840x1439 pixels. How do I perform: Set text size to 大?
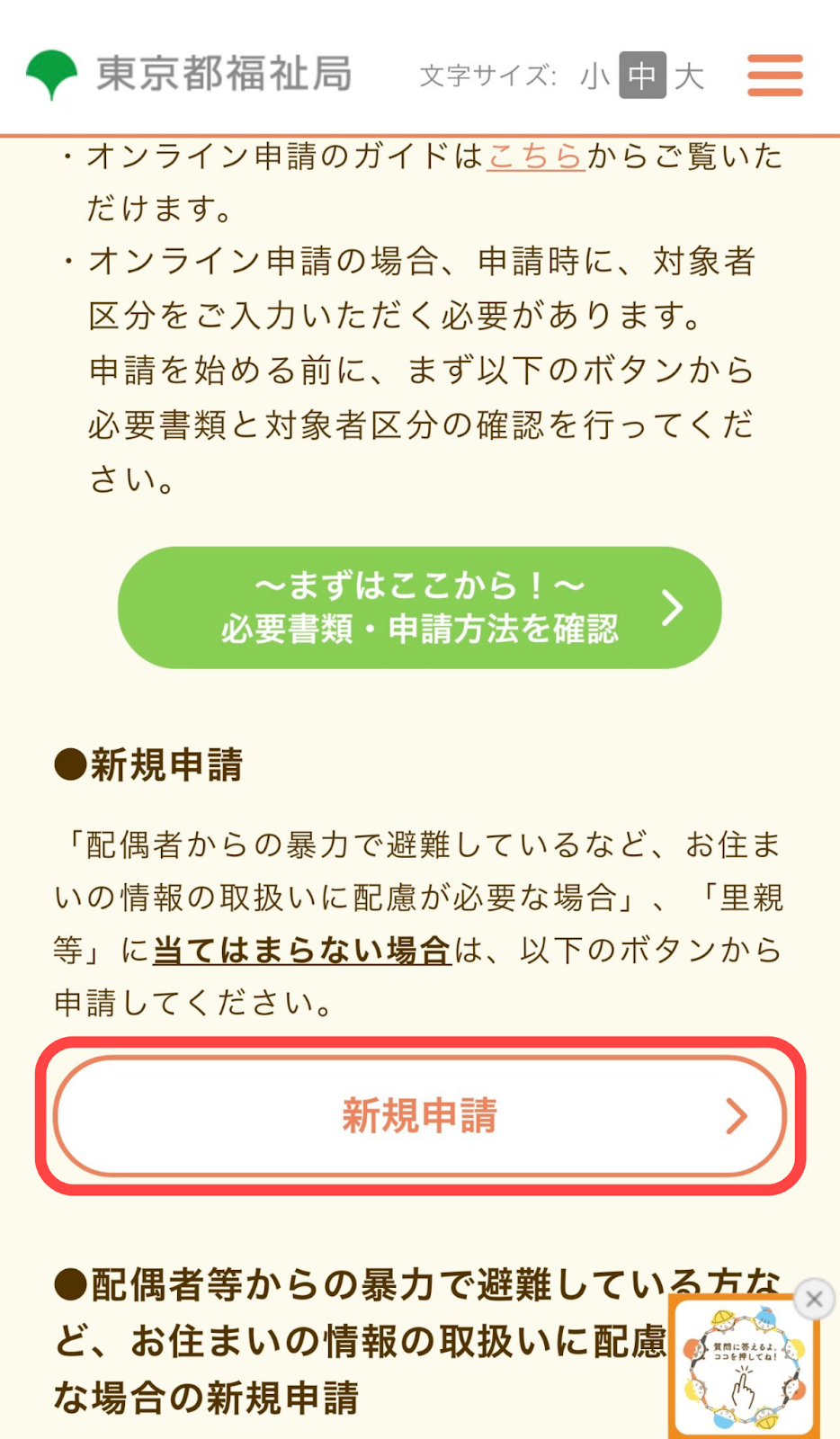(689, 76)
